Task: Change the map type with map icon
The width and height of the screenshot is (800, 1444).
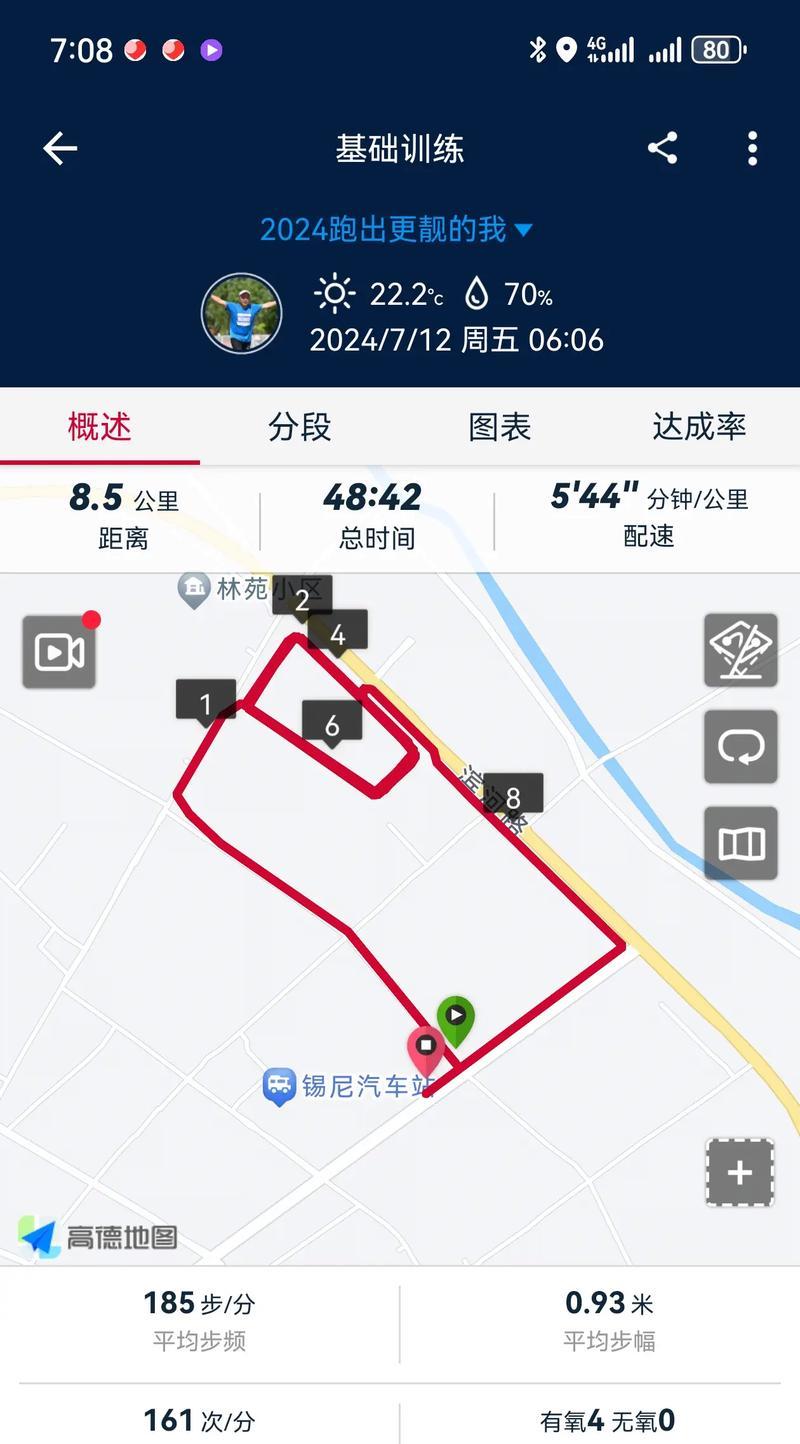Action: click(740, 843)
